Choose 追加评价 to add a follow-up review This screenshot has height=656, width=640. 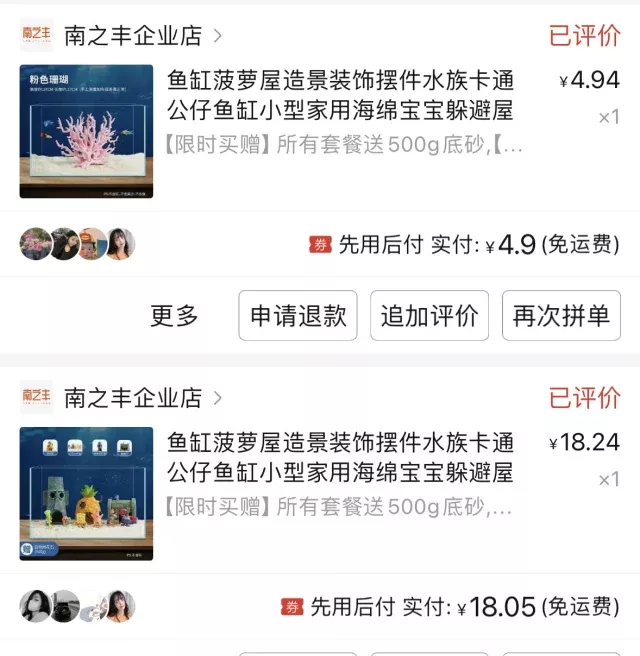point(430,316)
